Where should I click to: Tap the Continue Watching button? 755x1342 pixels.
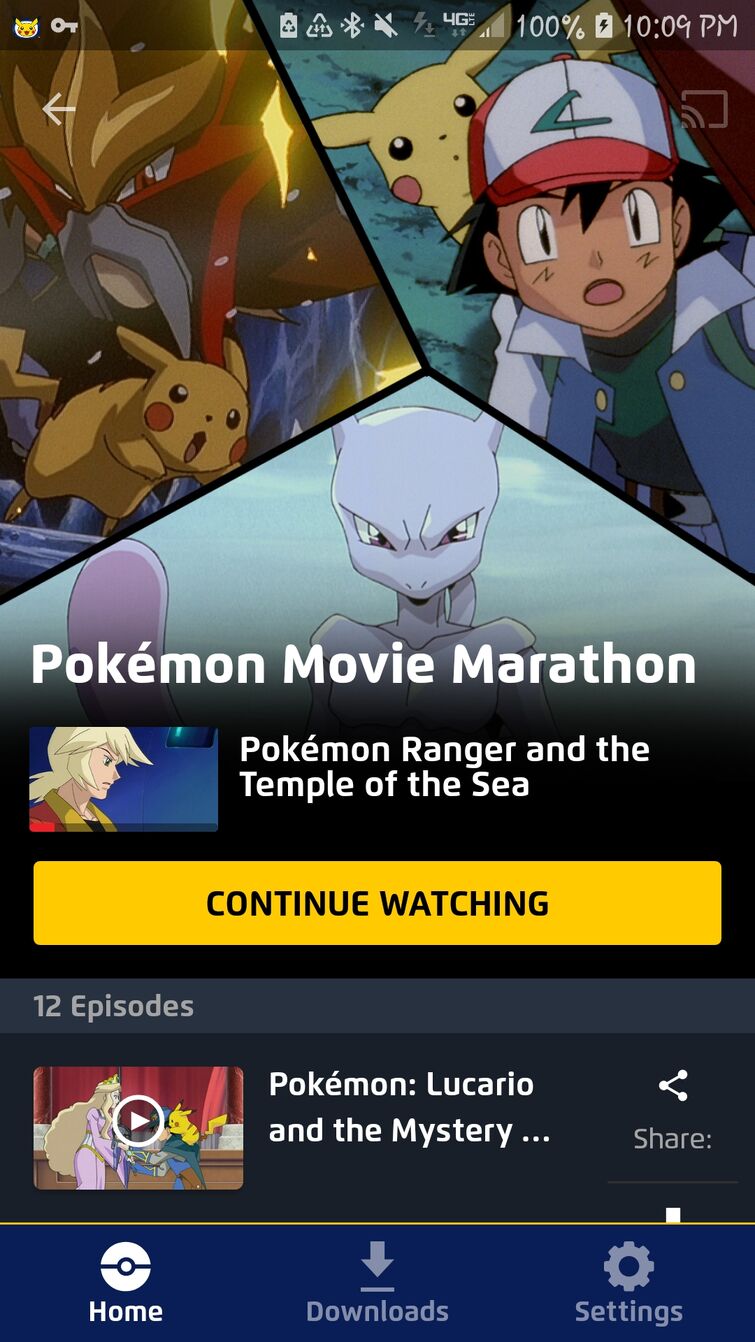point(377,903)
